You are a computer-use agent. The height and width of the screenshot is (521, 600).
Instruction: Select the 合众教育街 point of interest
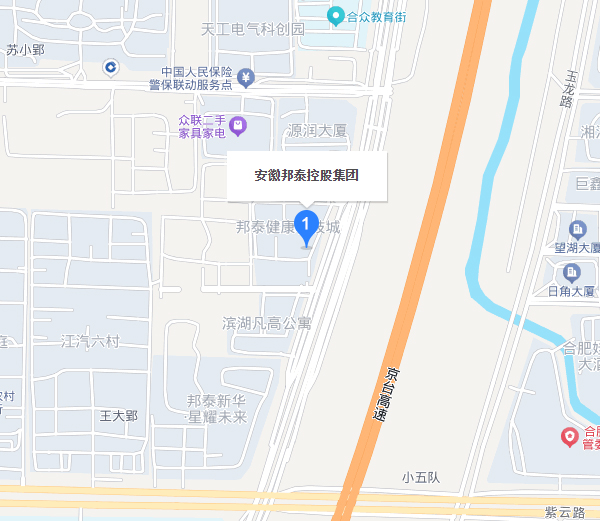pyautogui.click(x=337, y=14)
